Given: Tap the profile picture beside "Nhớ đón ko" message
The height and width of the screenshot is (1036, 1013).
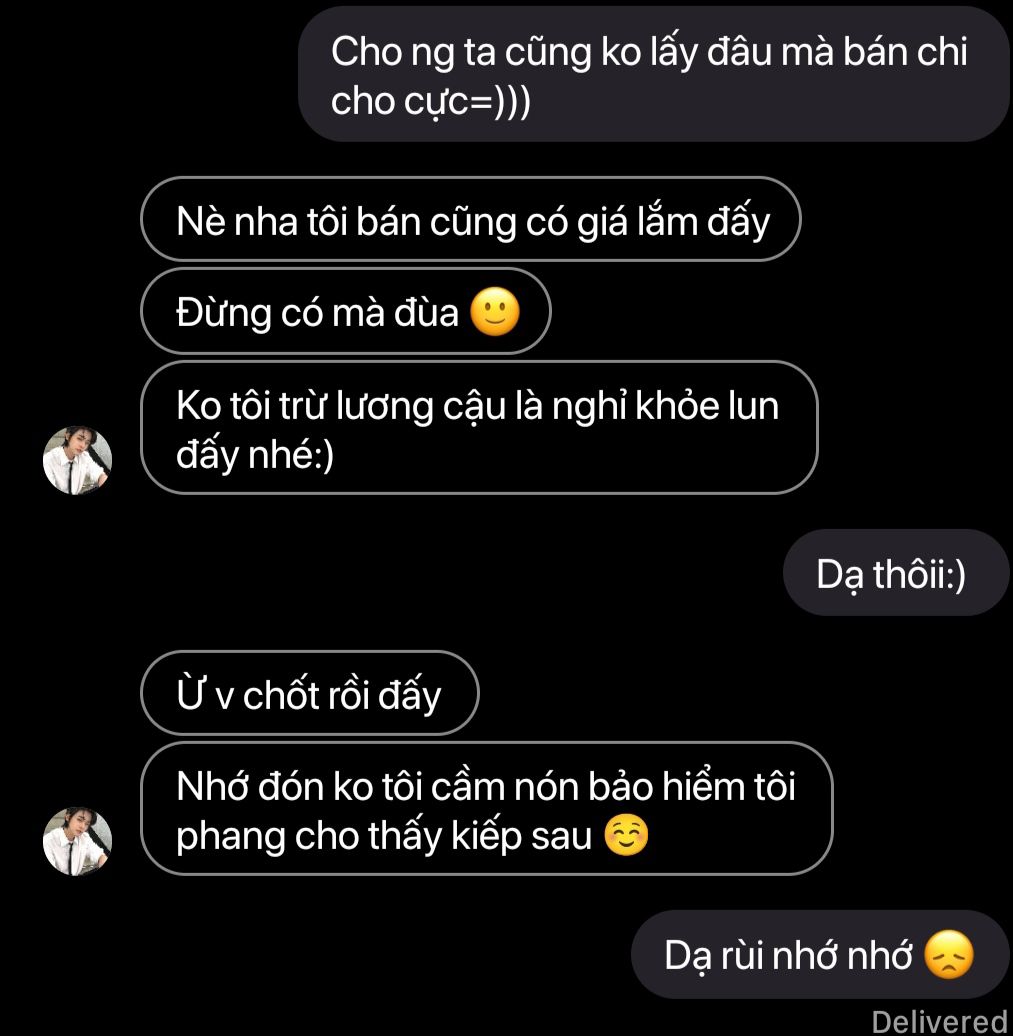Looking at the screenshot, I should pyautogui.click(x=77, y=841).
